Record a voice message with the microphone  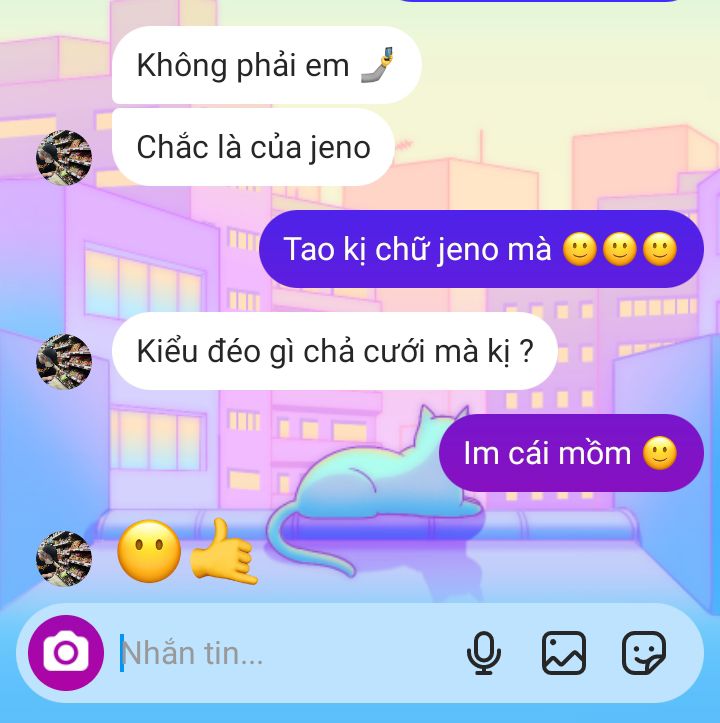pos(484,654)
